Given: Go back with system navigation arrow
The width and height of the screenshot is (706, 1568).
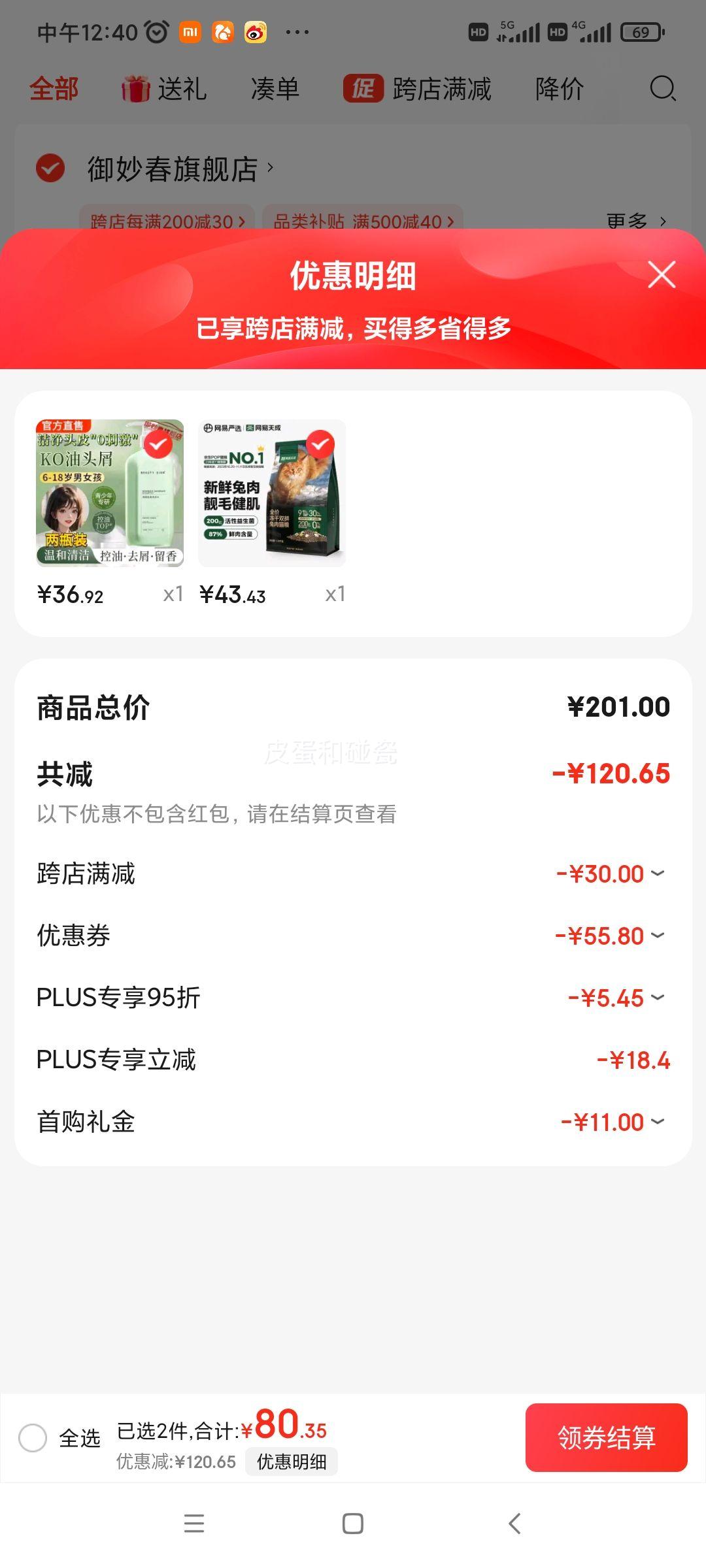Looking at the screenshot, I should (514, 1524).
